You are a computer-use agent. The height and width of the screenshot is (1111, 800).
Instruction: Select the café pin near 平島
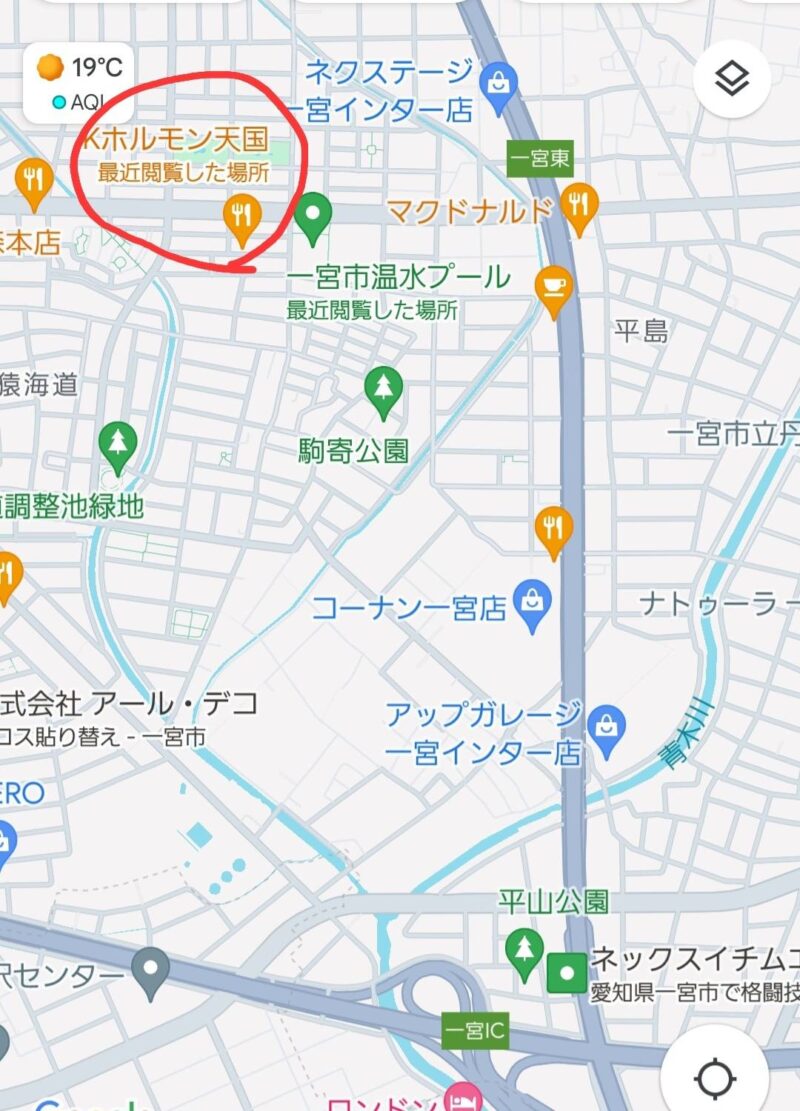point(553,287)
